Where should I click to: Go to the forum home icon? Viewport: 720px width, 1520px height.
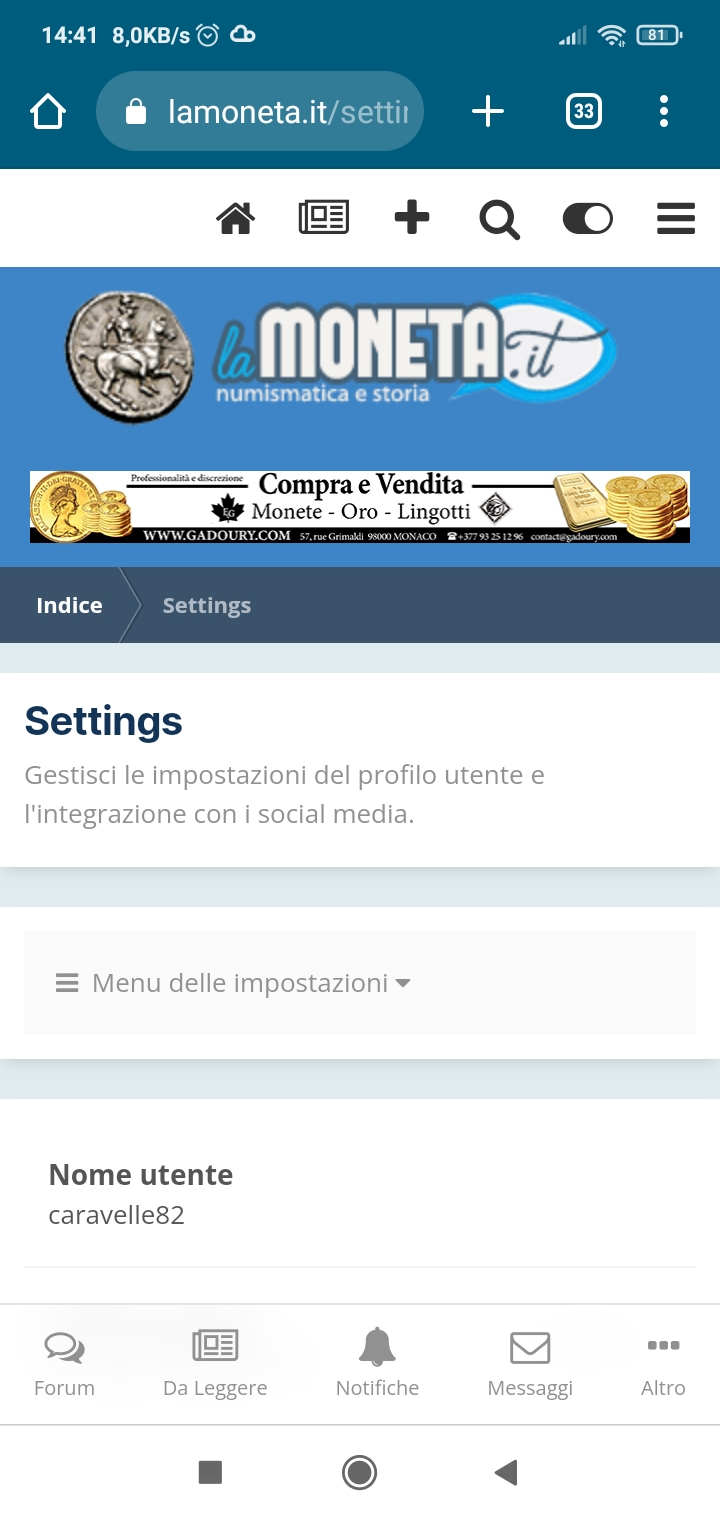tap(236, 218)
